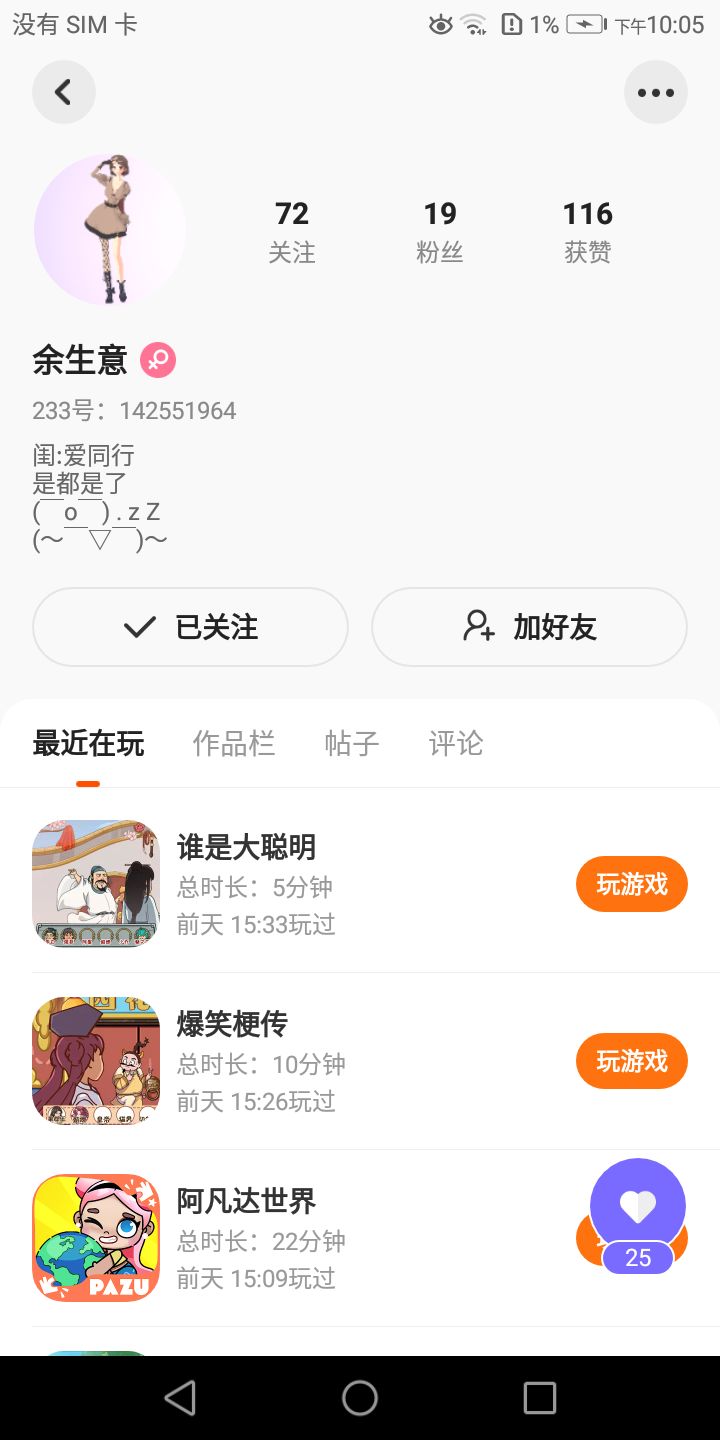The image size is (720, 1440).
Task: Switch to the 最近在玩 tab
Action: coord(88,744)
